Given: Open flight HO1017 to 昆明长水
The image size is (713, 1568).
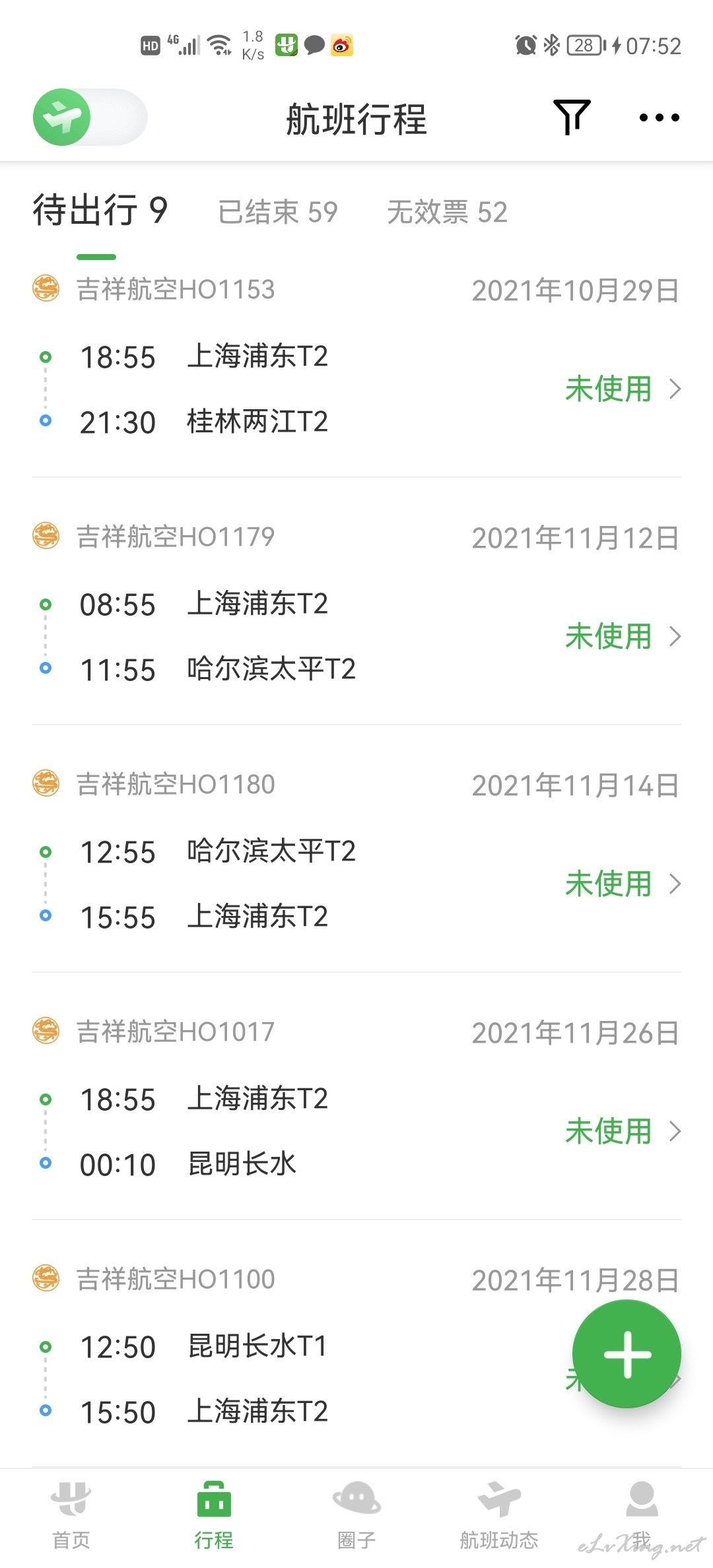Looking at the screenshot, I should [x=356, y=1132].
